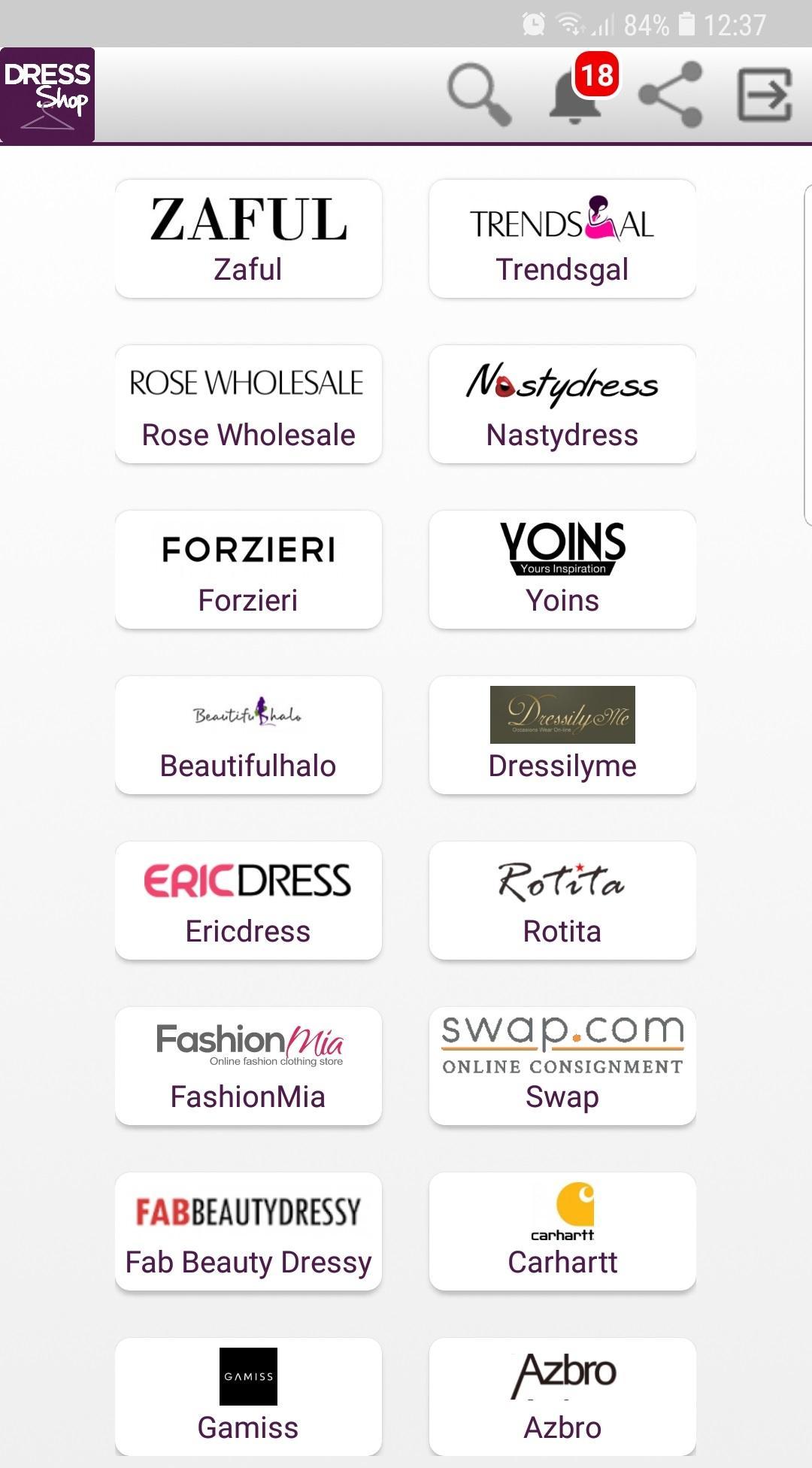Tap the exit icon in the toolbar

click(x=765, y=95)
